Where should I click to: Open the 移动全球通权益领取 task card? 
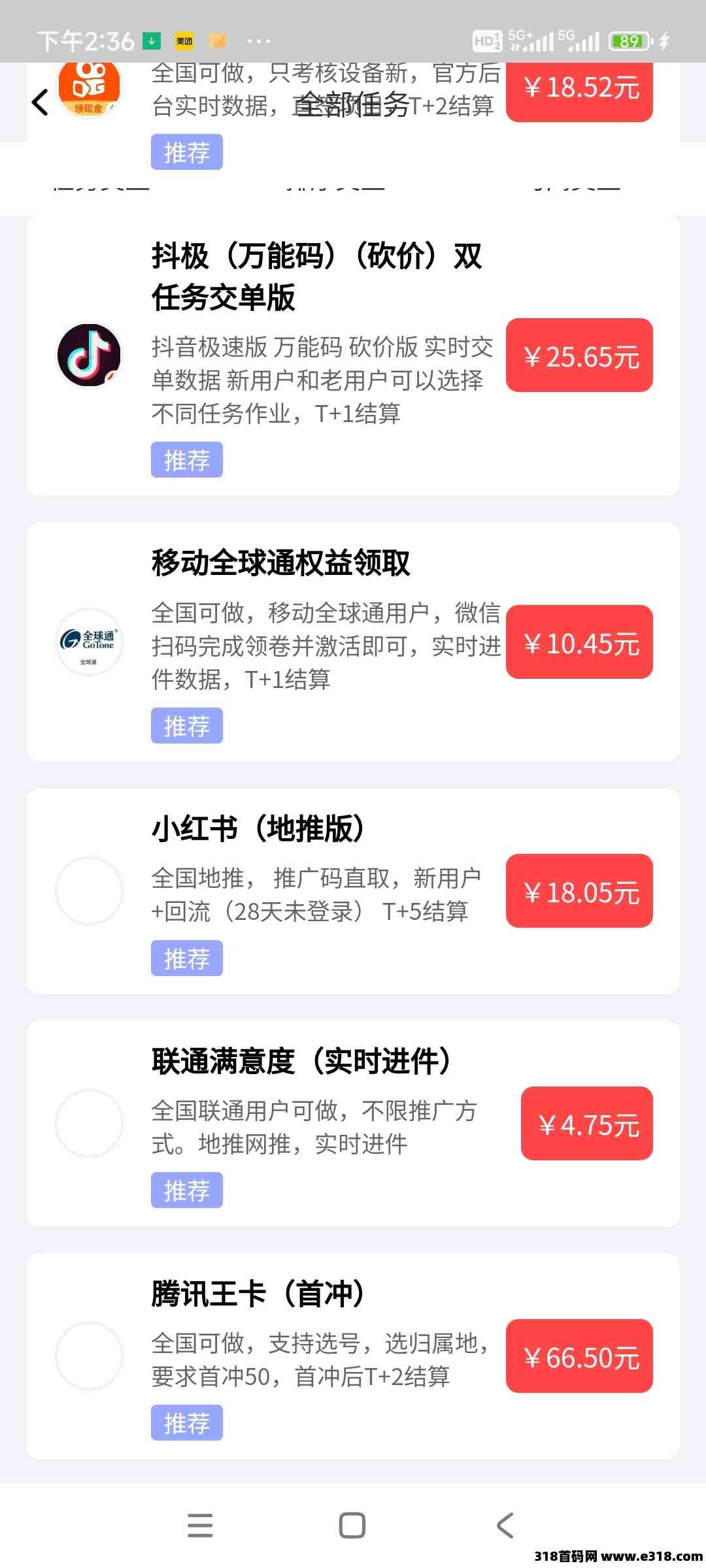click(x=353, y=642)
